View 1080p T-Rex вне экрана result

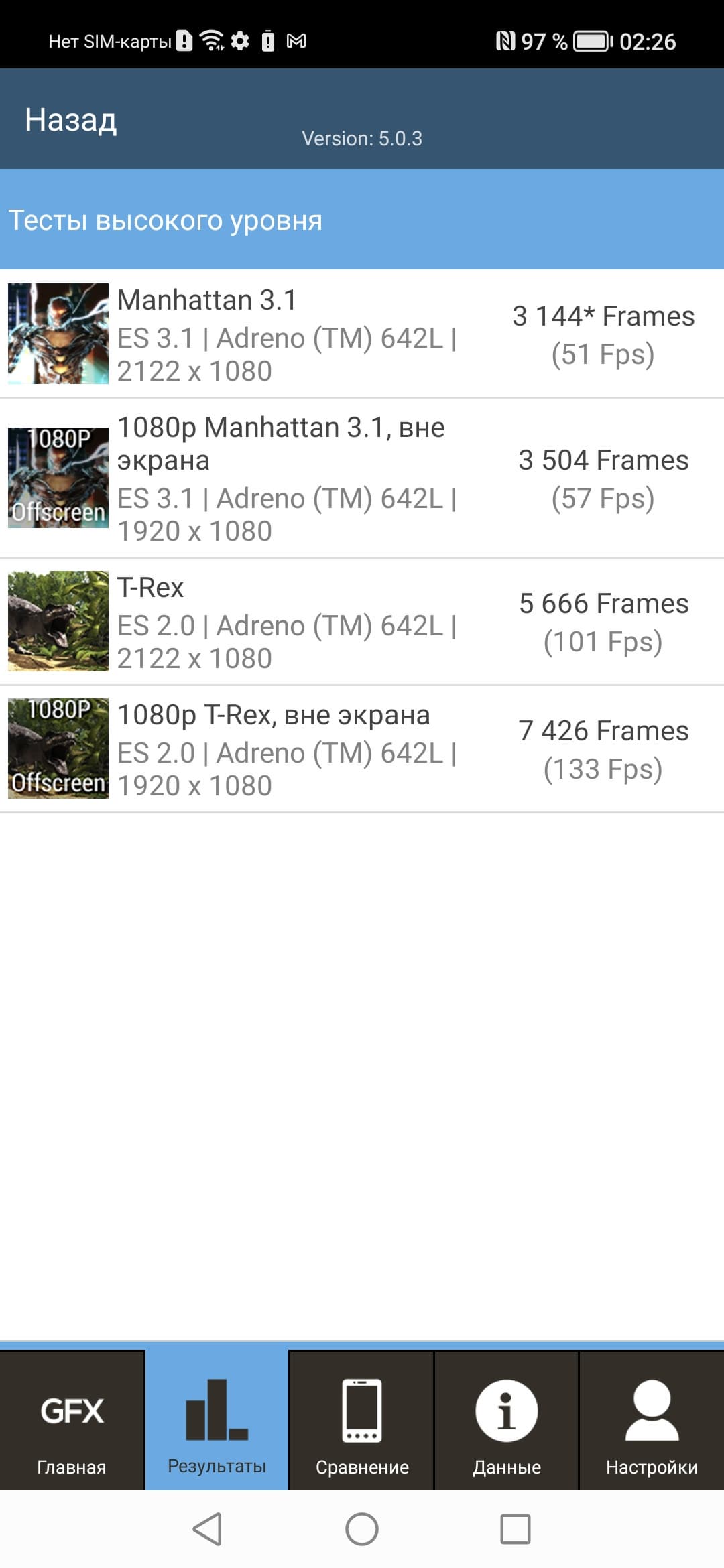(x=362, y=749)
